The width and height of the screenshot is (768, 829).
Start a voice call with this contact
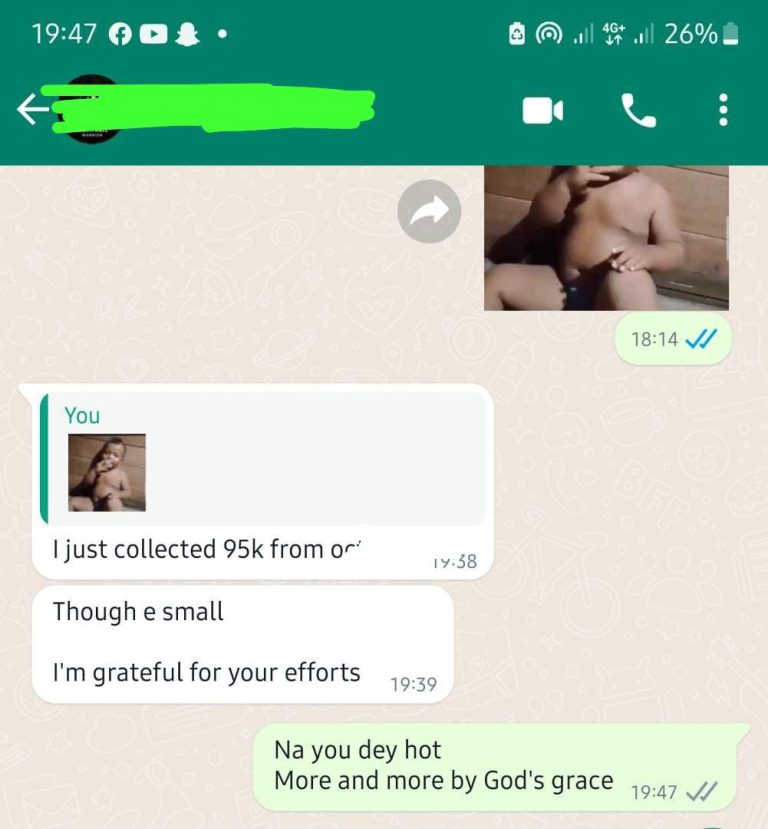click(639, 111)
